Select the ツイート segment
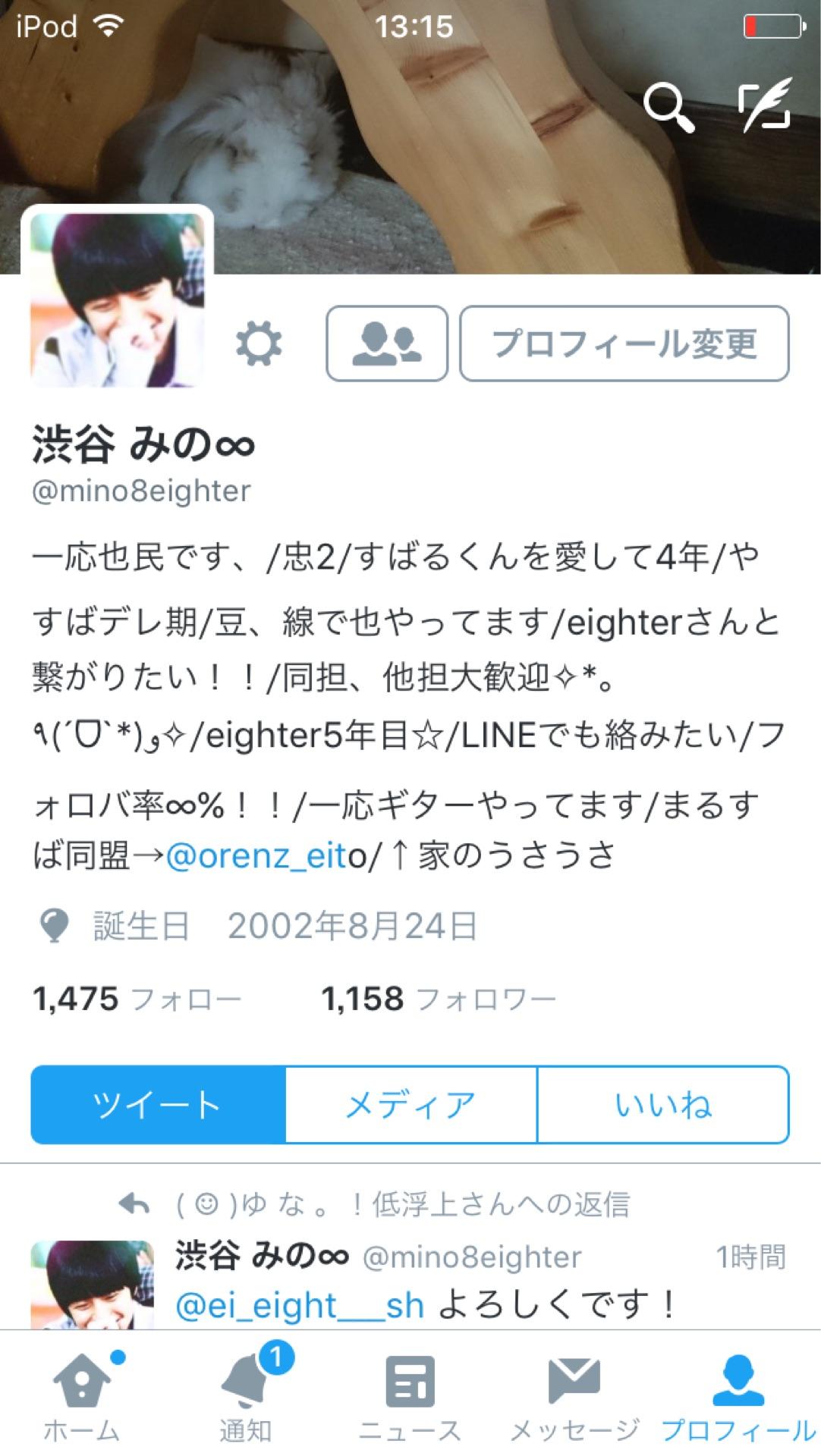This screenshot has height=1456, width=821. coord(158,1104)
